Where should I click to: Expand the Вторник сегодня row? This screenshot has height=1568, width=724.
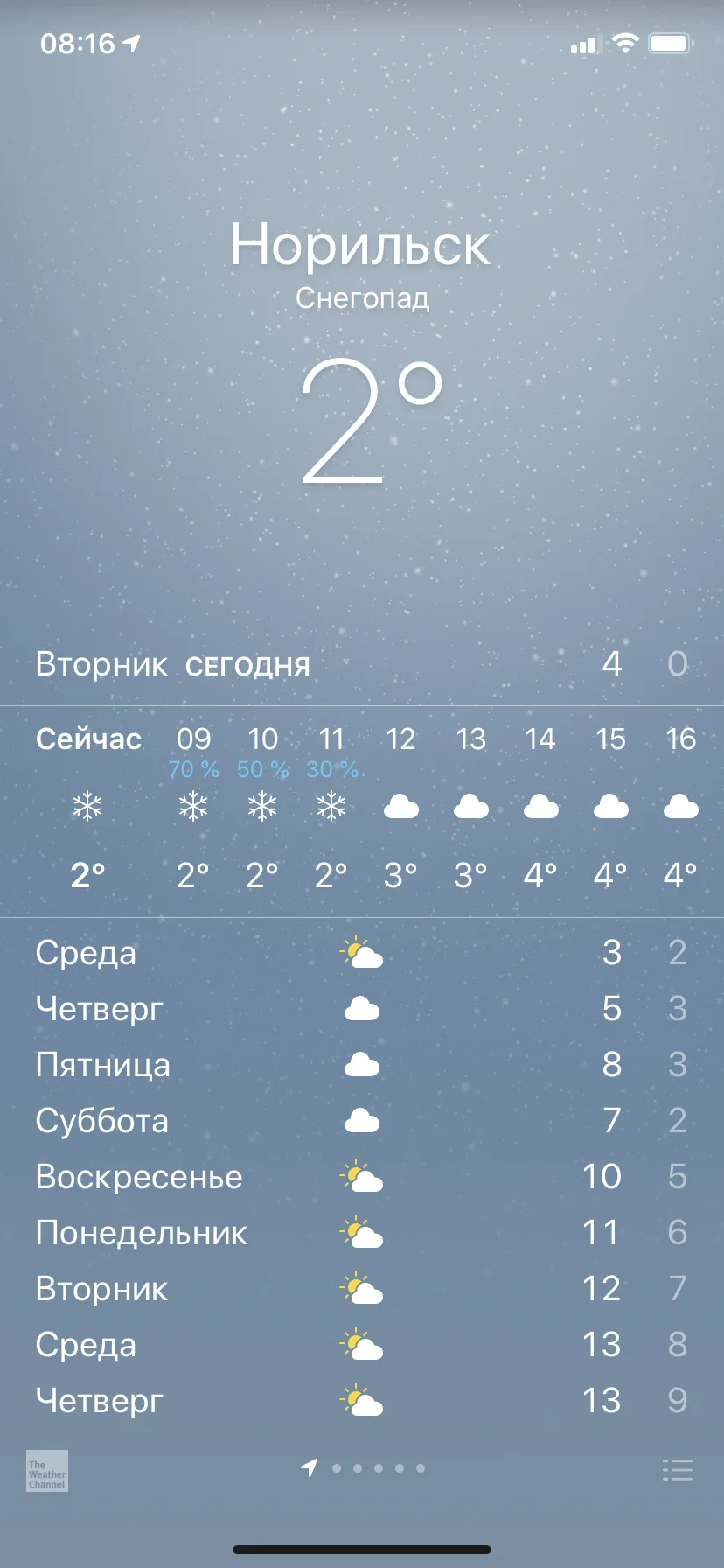(x=362, y=663)
